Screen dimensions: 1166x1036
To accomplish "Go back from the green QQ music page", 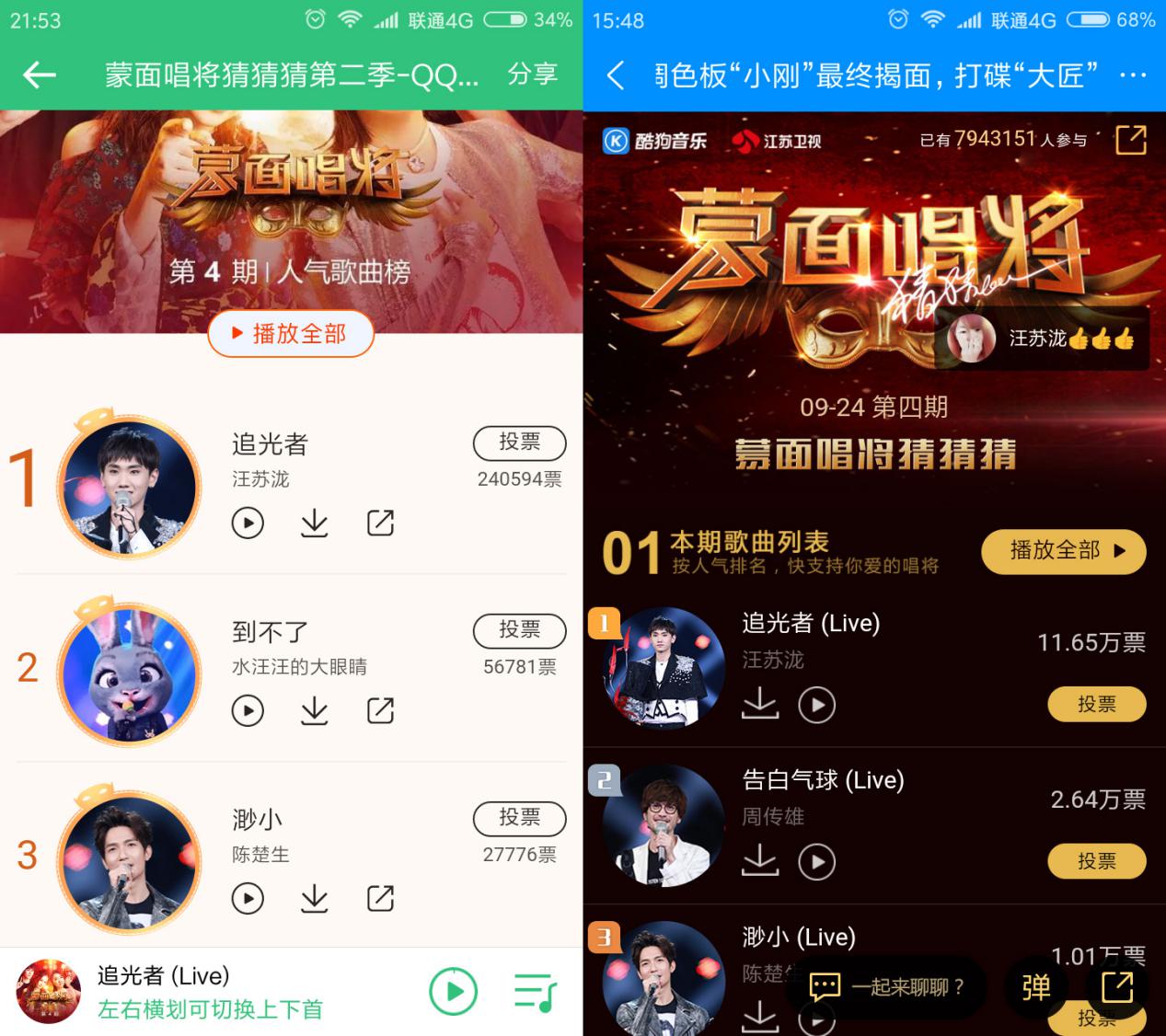I will click(x=40, y=75).
